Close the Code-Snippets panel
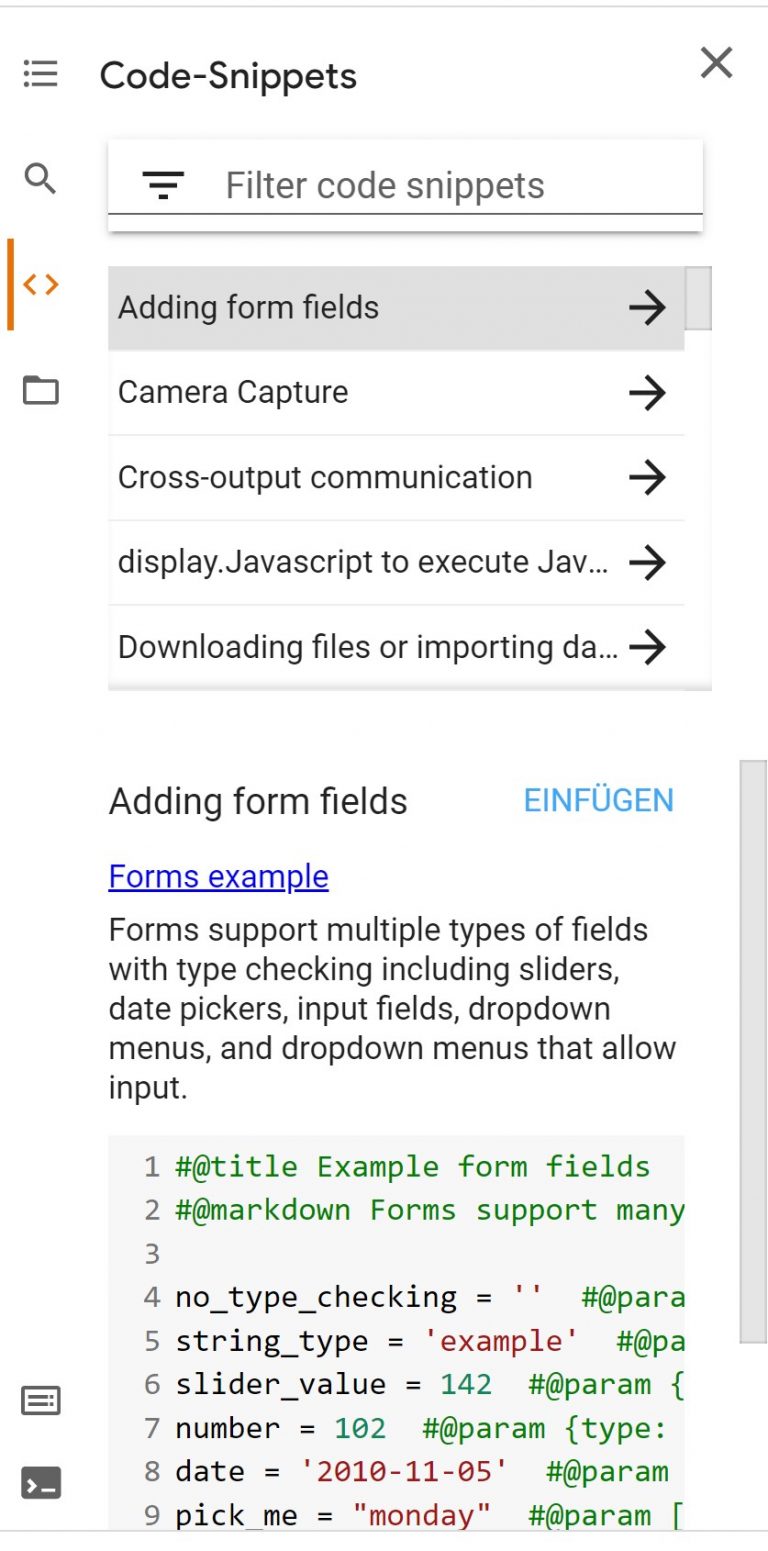This screenshot has height=1551, width=768. point(716,63)
